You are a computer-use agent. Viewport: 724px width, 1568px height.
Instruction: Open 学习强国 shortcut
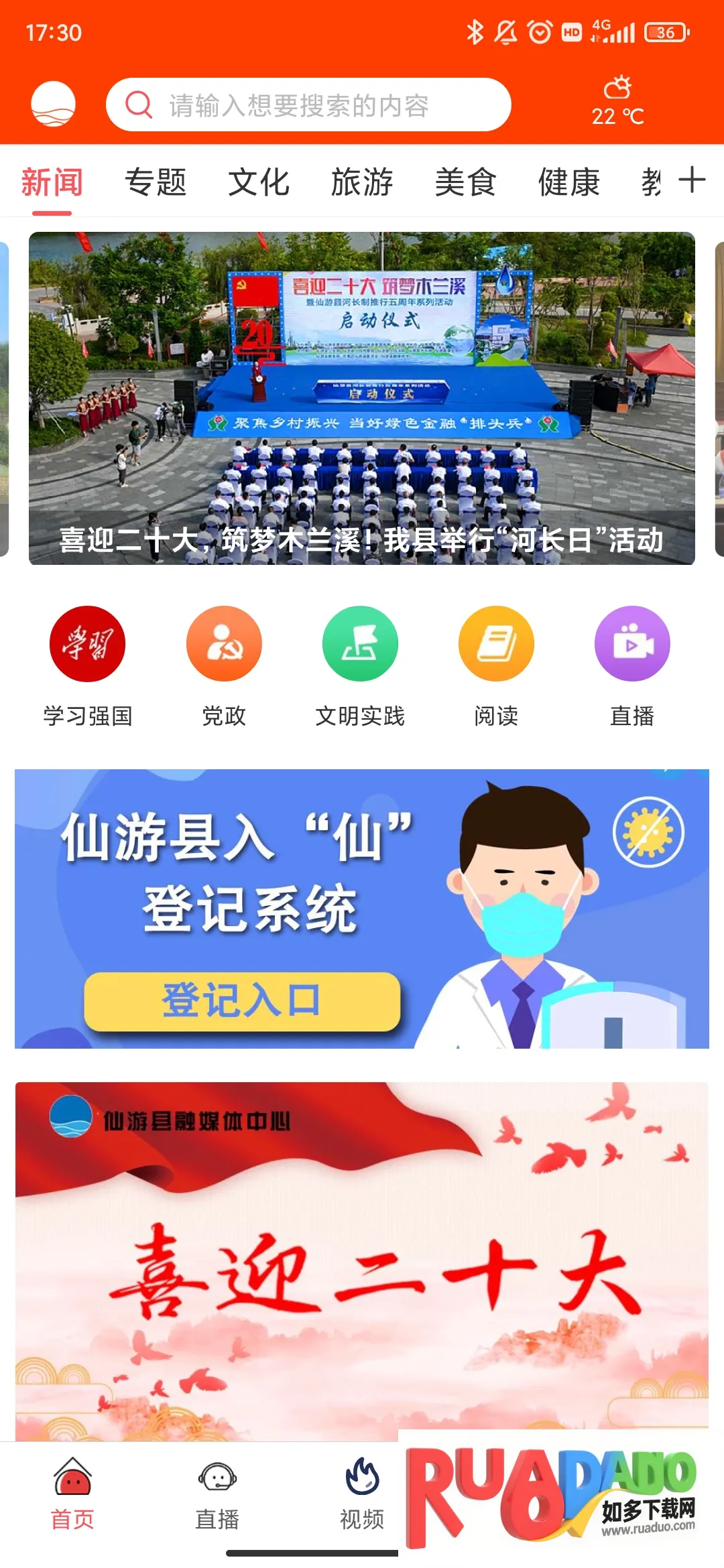click(x=88, y=644)
